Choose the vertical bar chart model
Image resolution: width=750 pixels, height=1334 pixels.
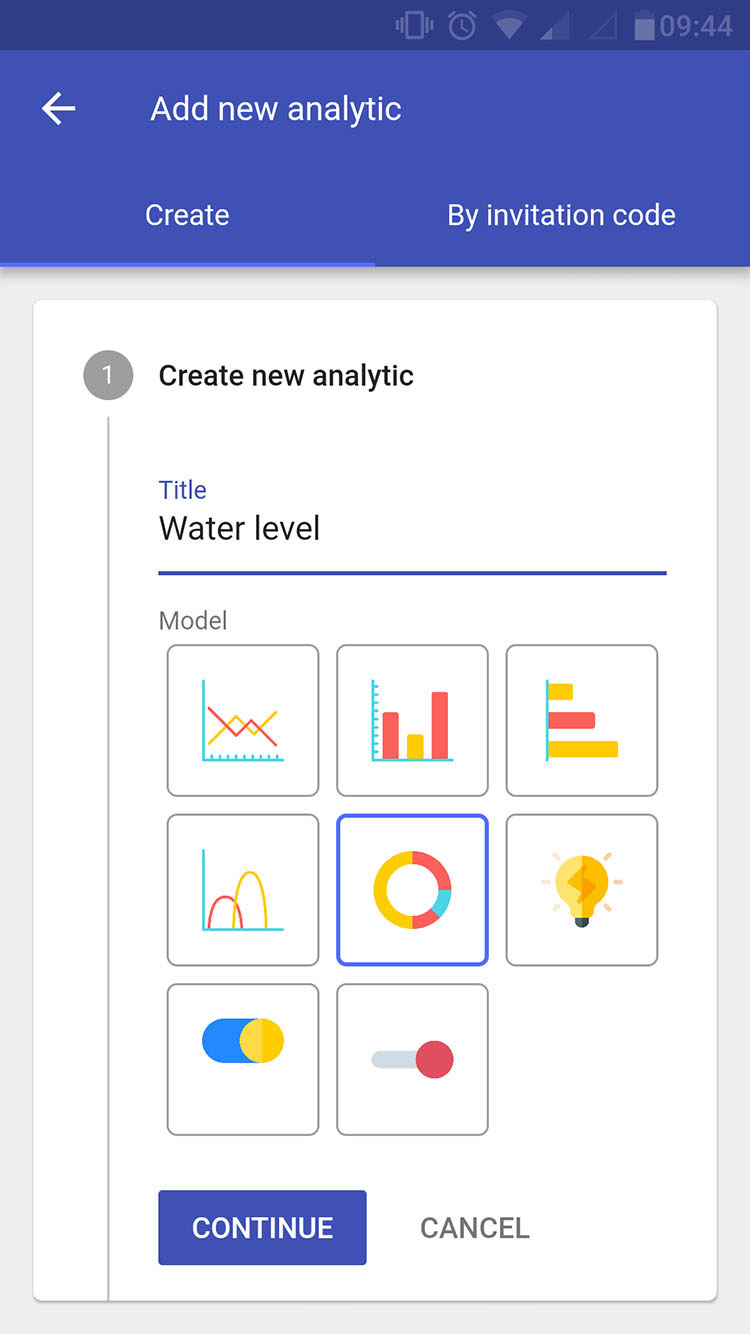point(412,720)
